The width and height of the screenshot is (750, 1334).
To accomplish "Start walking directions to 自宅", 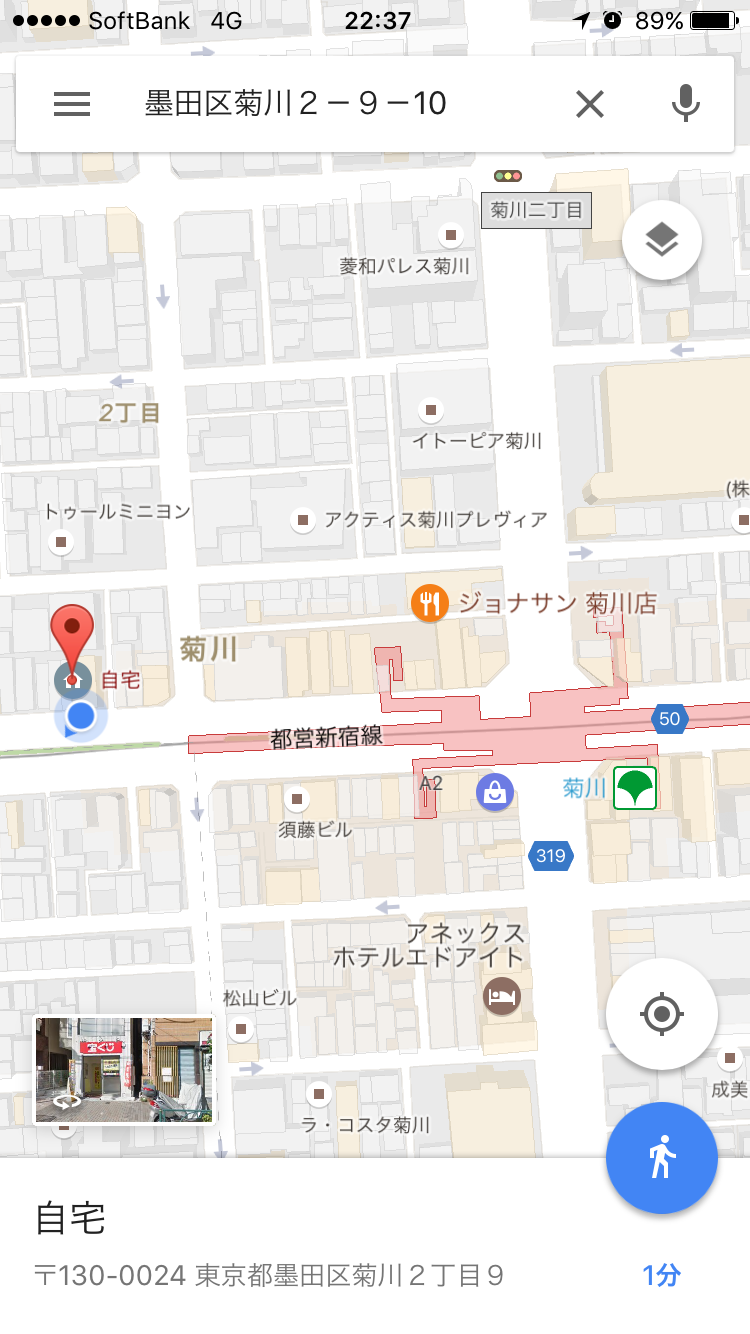I will pyautogui.click(x=661, y=1158).
